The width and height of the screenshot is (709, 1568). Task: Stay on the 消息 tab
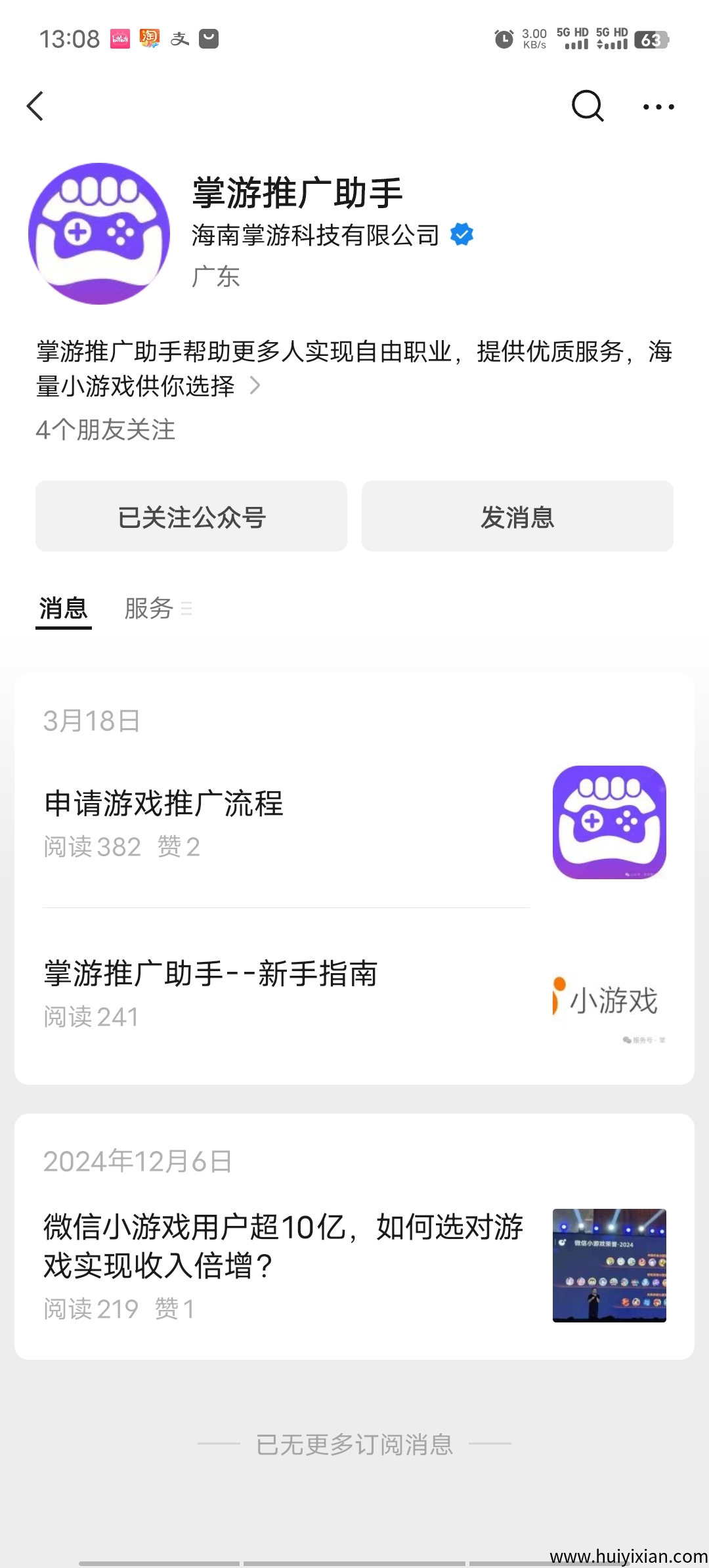tap(62, 609)
